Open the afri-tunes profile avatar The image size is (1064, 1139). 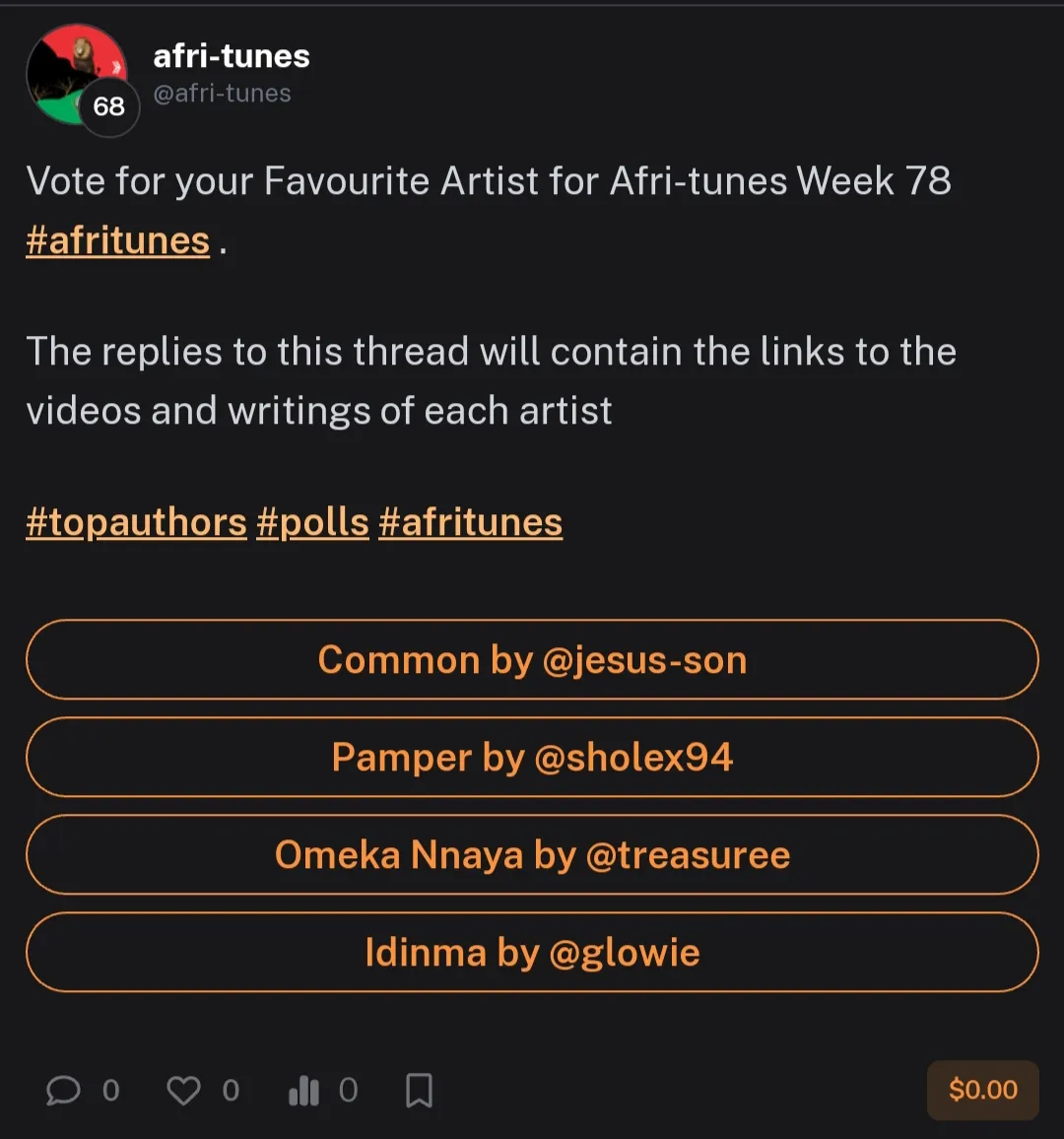tap(77, 75)
